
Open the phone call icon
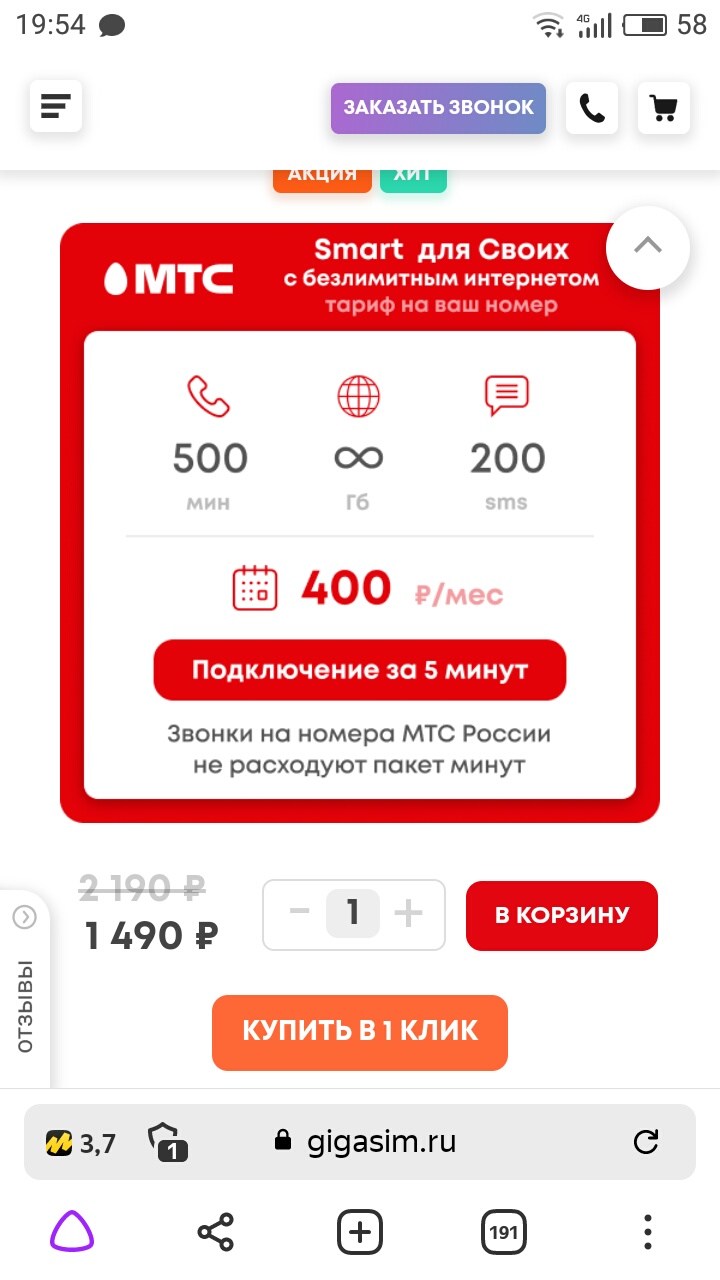pyautogui.click(x=592, y=108)
